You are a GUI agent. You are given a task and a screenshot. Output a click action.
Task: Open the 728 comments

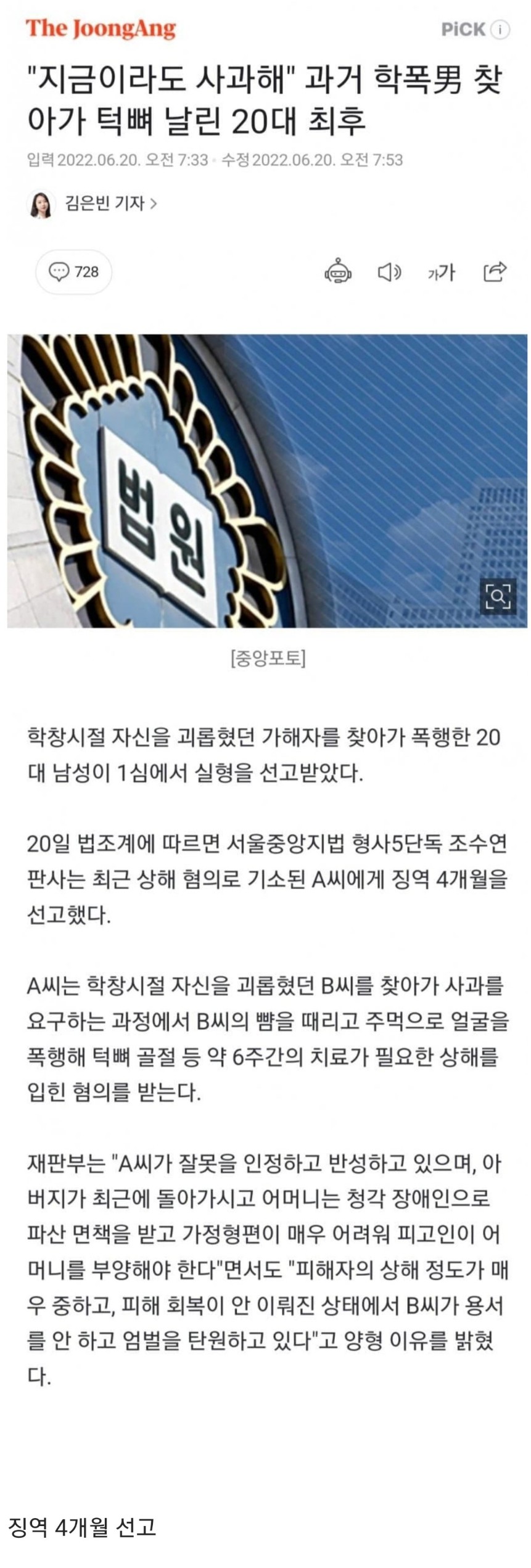[x=73, y=271]
